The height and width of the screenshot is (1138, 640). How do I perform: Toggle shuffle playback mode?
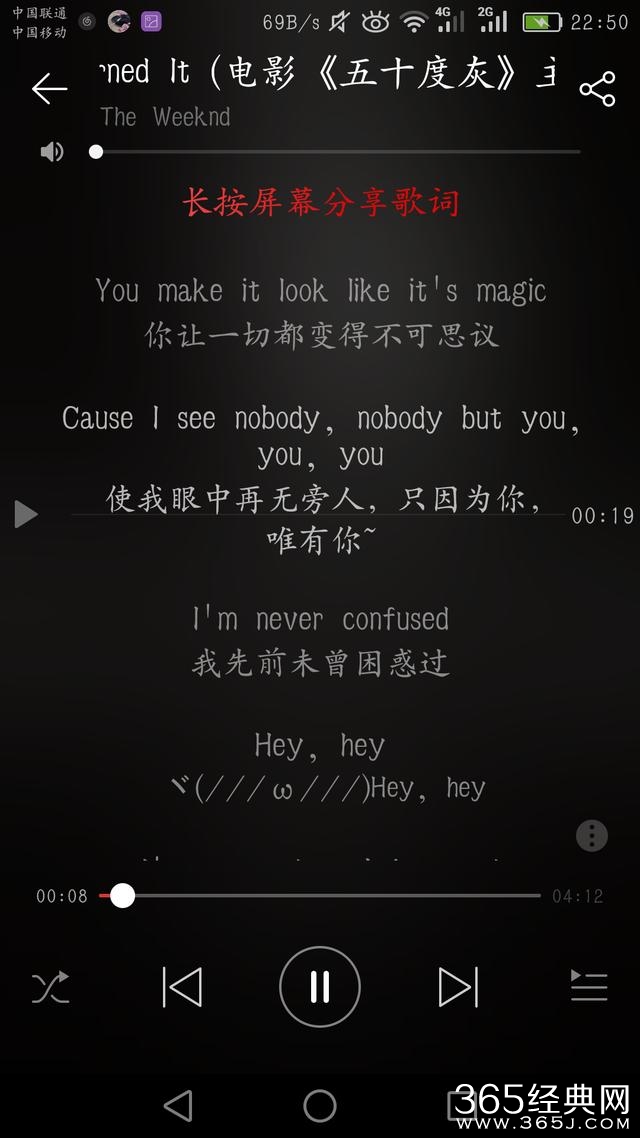pos(50,987)
